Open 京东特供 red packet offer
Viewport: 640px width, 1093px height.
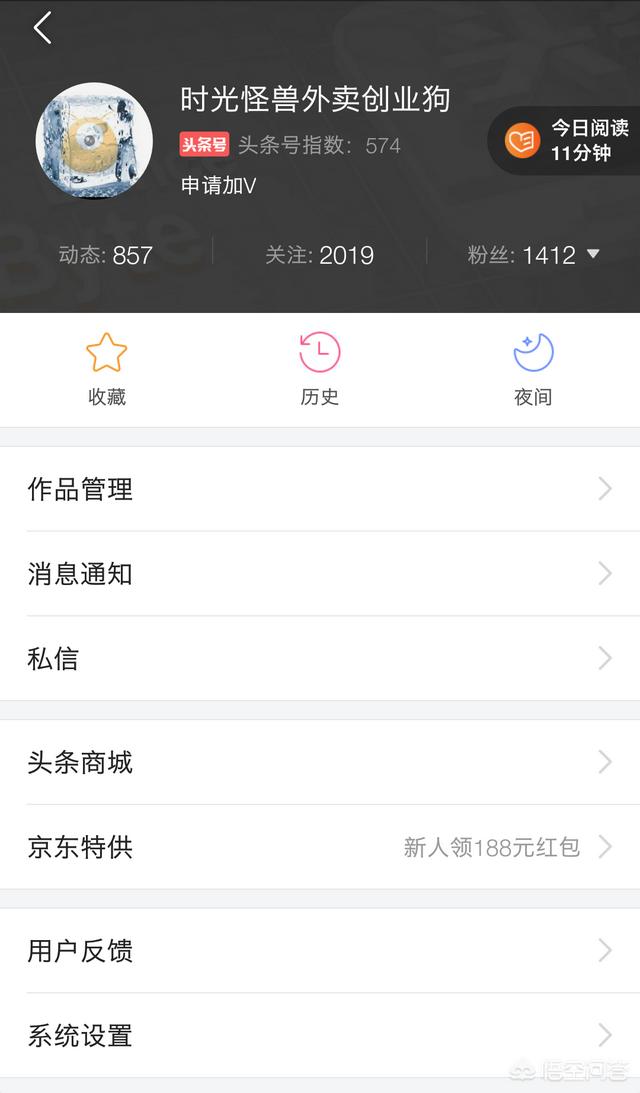tap(320, 848)
